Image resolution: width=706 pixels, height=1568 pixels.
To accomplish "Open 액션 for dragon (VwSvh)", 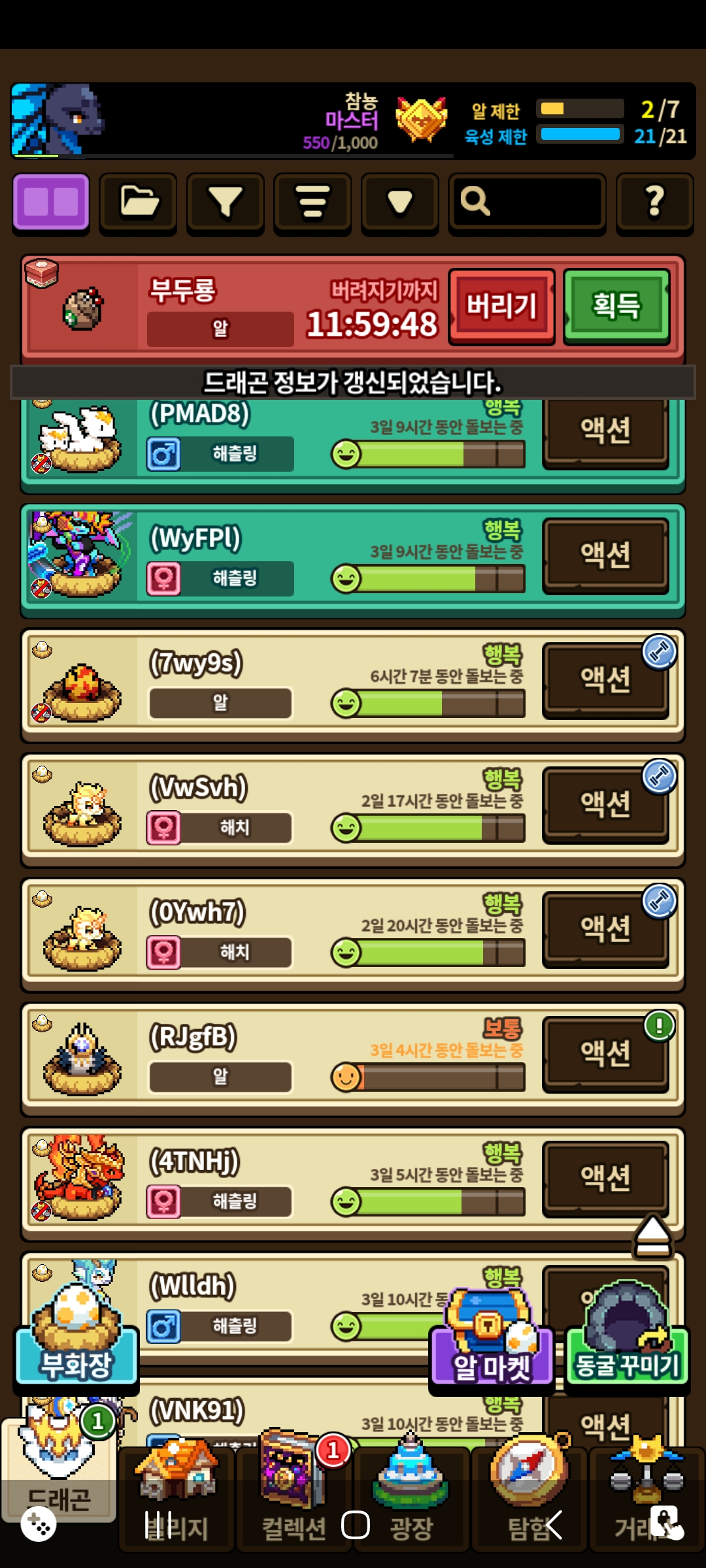I will coord(605,804).
